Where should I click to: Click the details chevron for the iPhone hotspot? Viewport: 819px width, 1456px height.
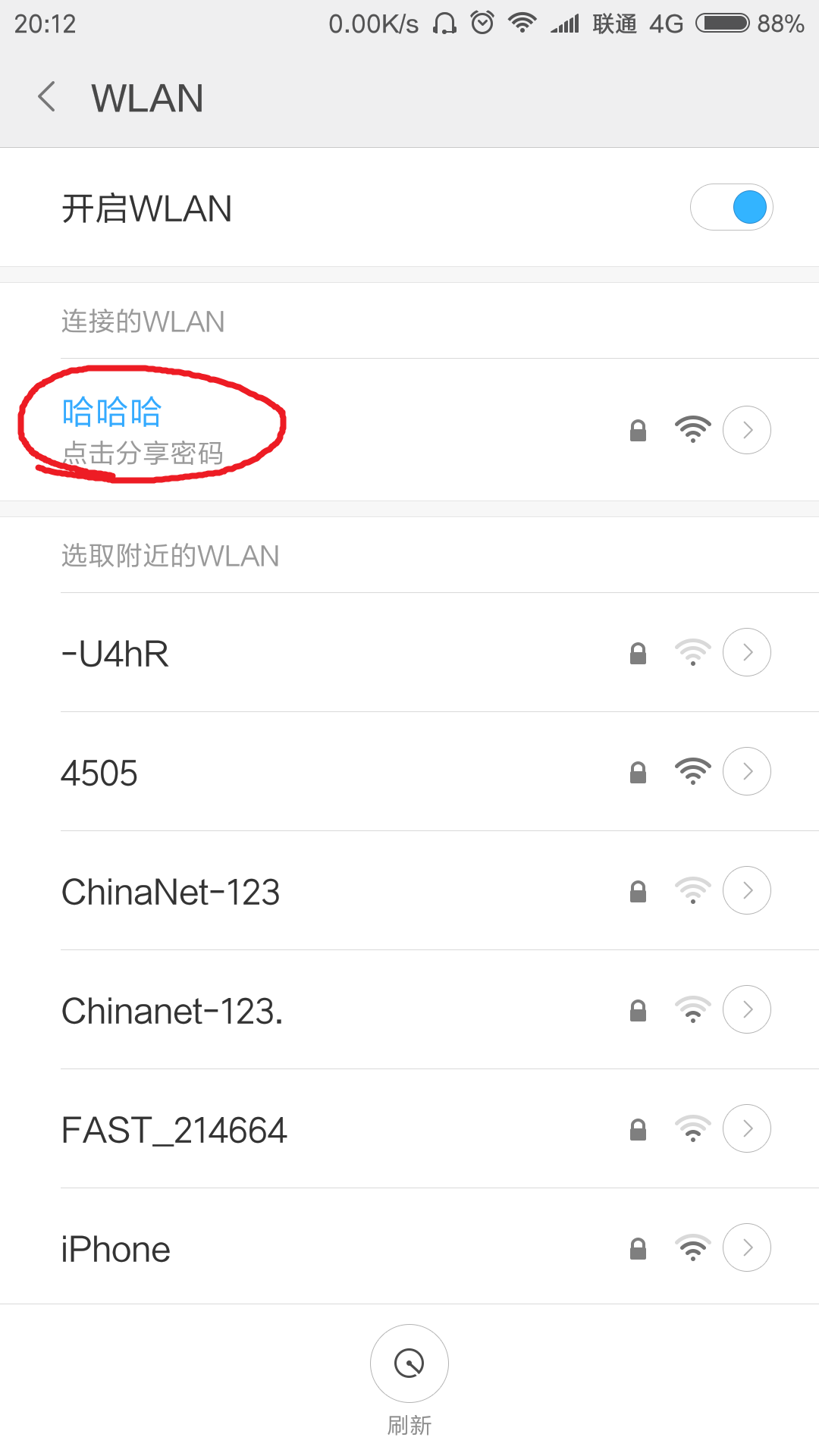pyautogui.click(x=746, y=1247)
